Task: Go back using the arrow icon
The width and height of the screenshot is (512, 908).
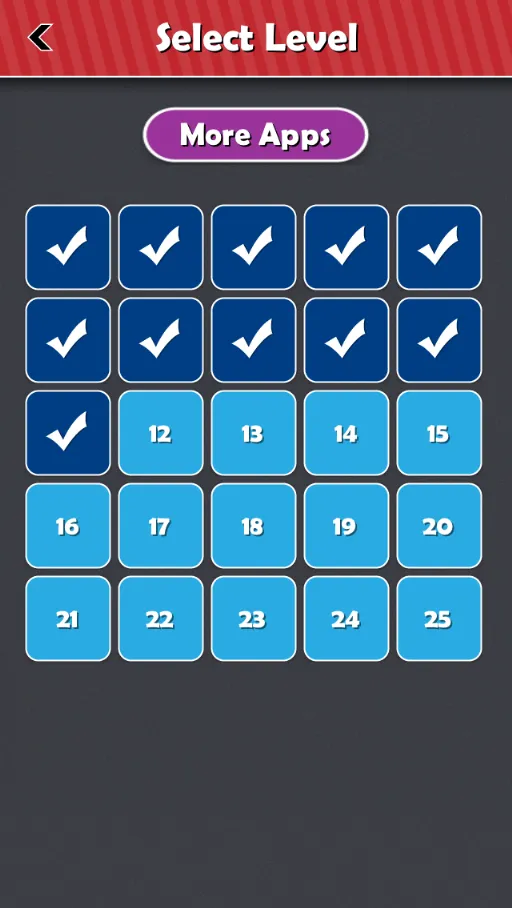Action: pos(40,38)
